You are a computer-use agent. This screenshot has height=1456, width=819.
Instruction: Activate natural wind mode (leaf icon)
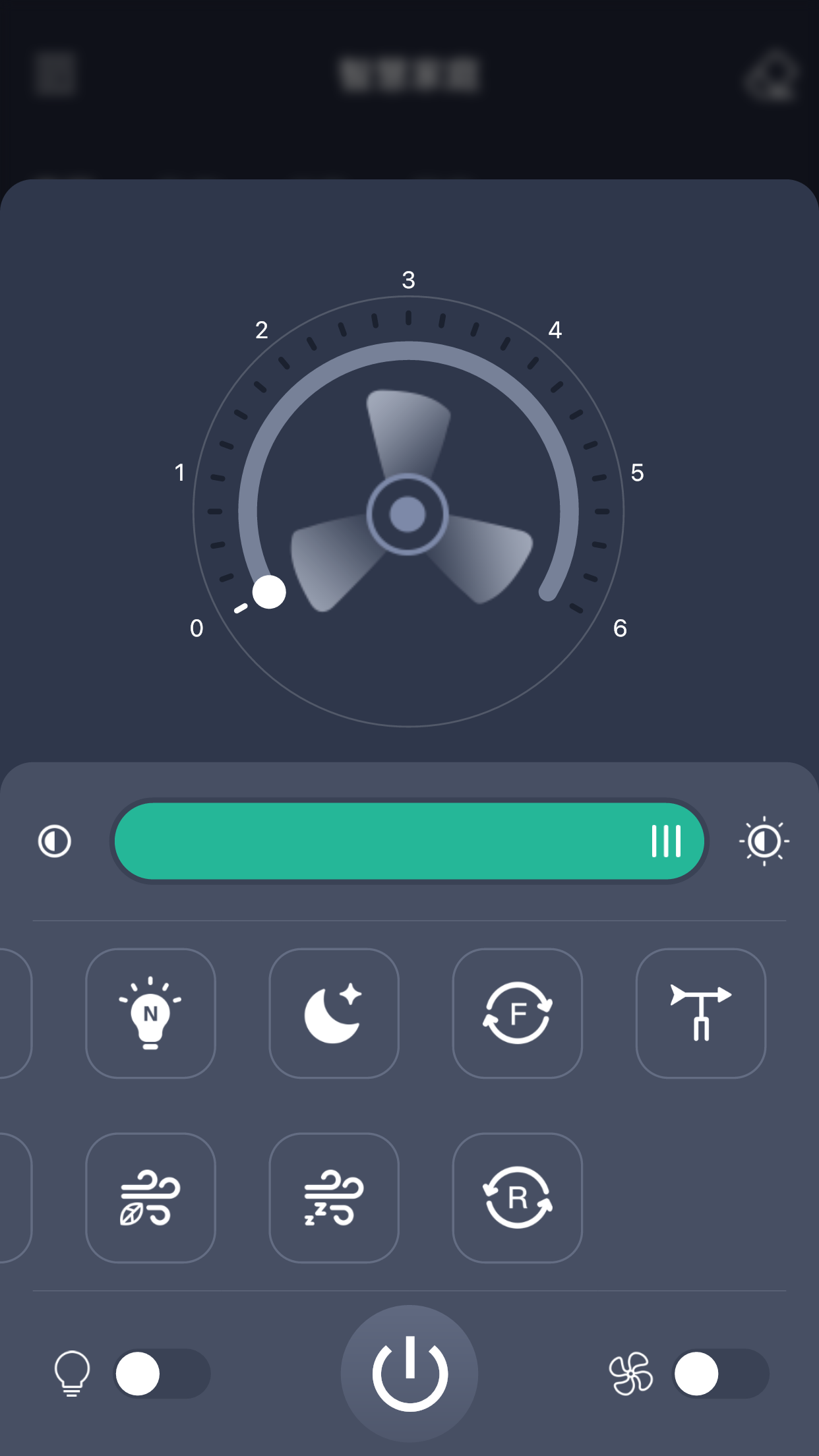(x=150, y=1198)
